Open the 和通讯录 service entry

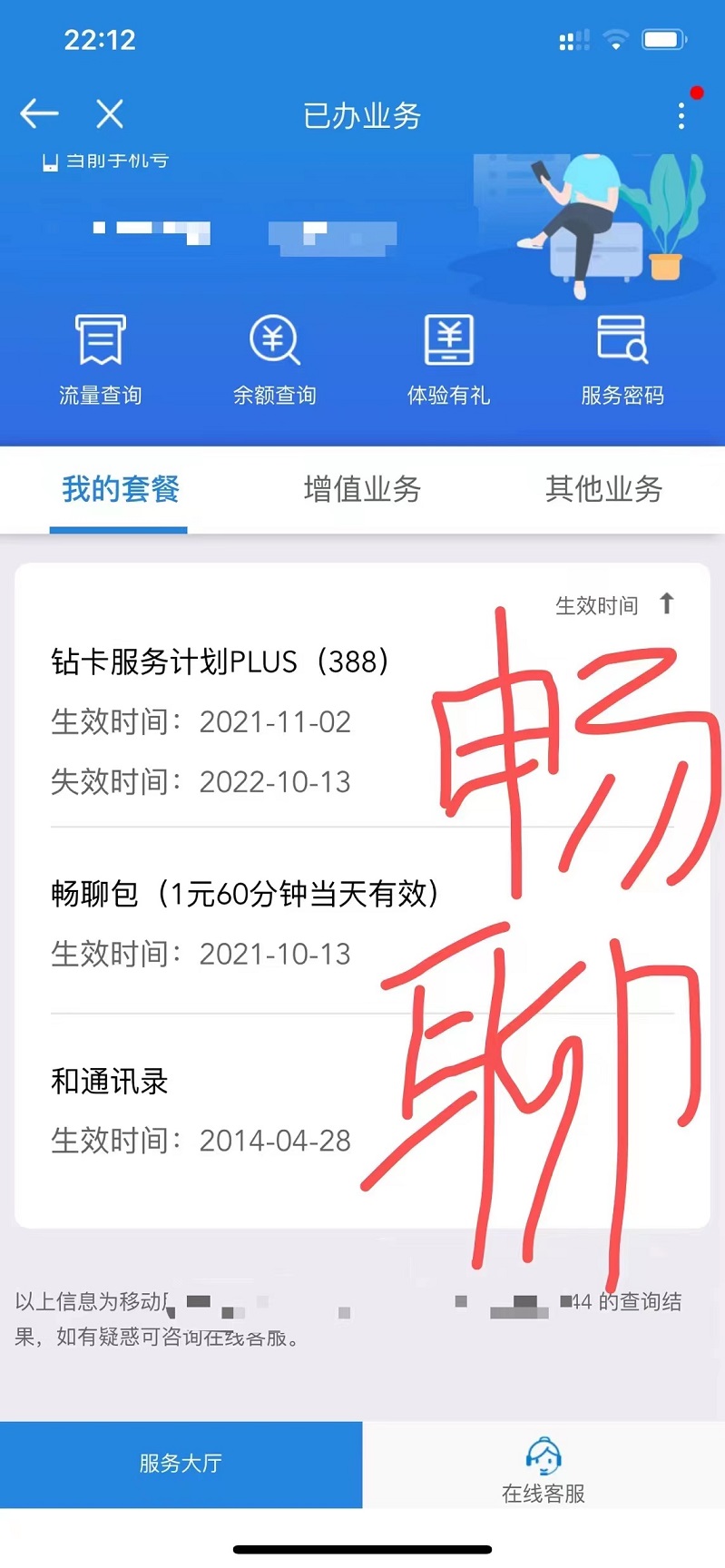click(x=110, y=1082)
